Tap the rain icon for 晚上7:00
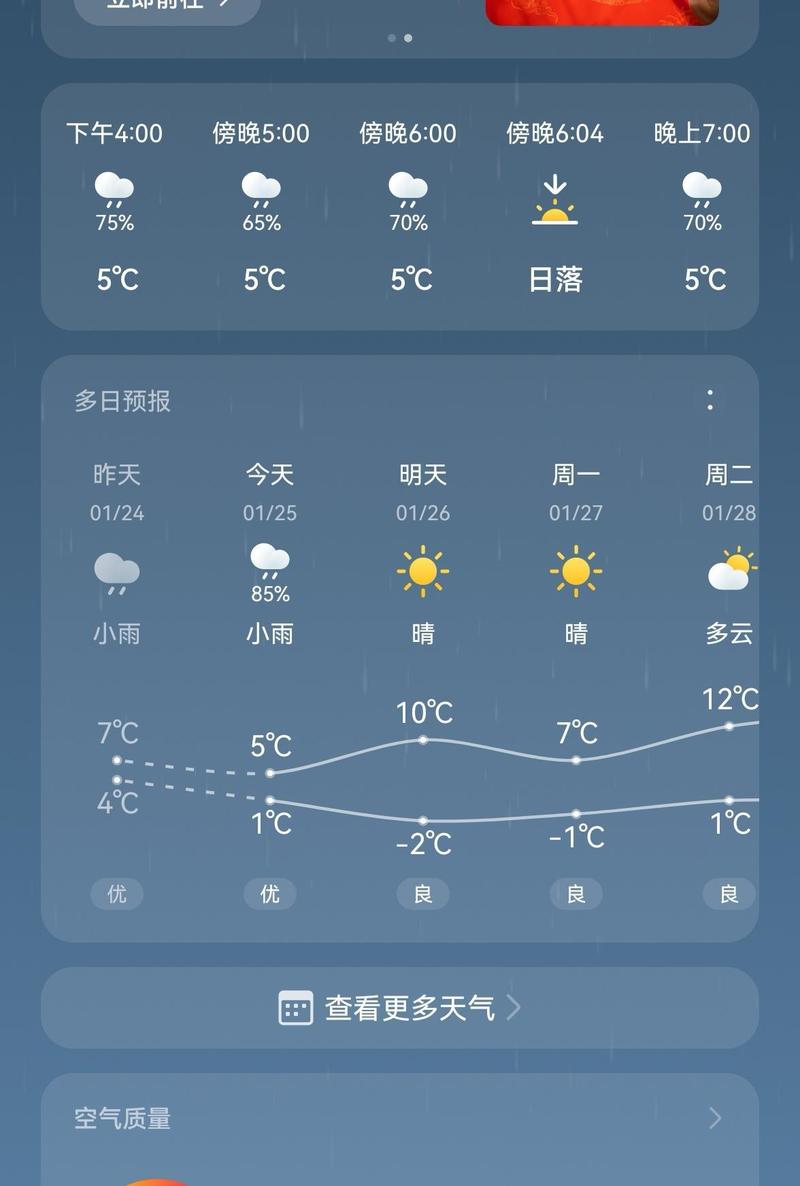 point(702,192)
